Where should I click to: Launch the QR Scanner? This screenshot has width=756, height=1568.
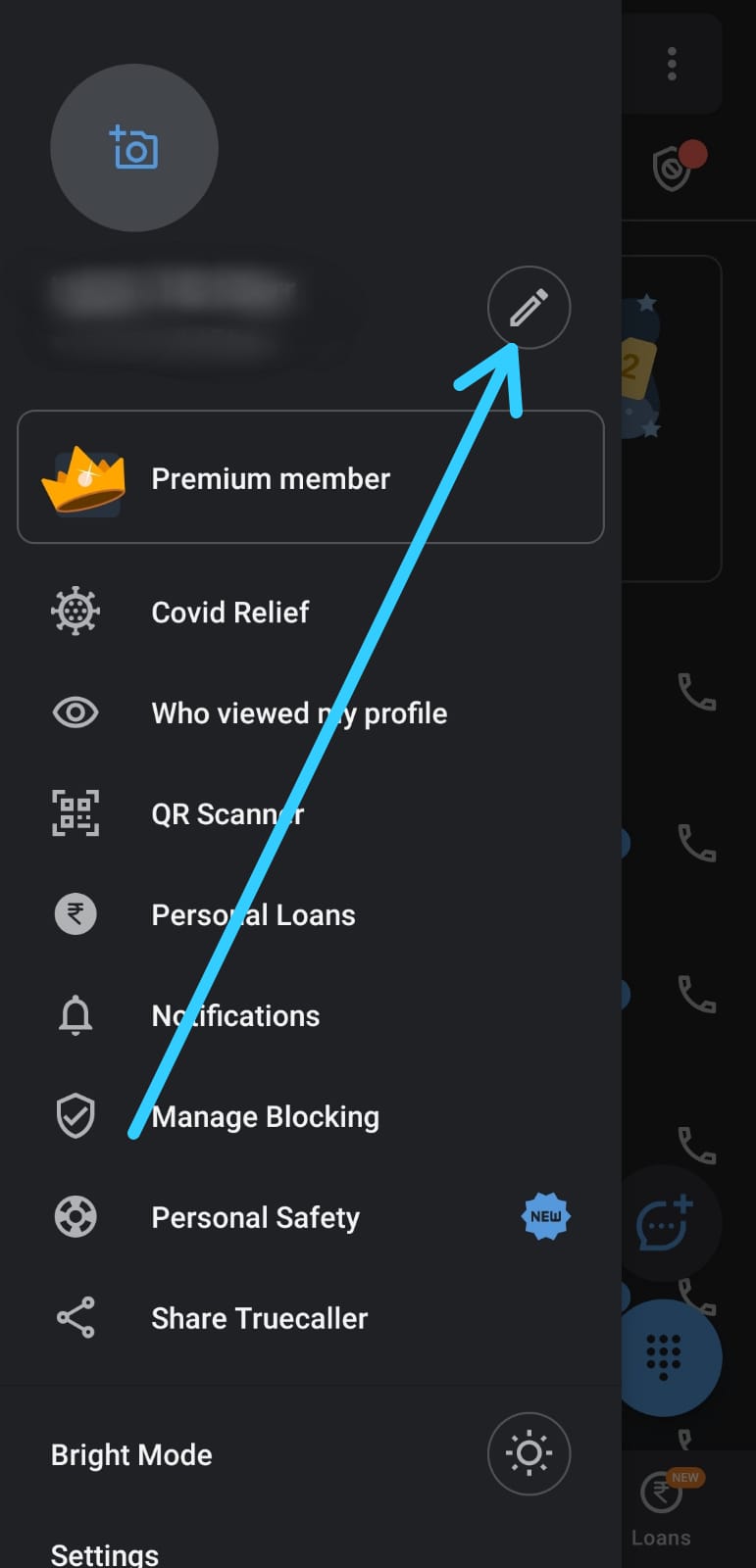point(311,813)
